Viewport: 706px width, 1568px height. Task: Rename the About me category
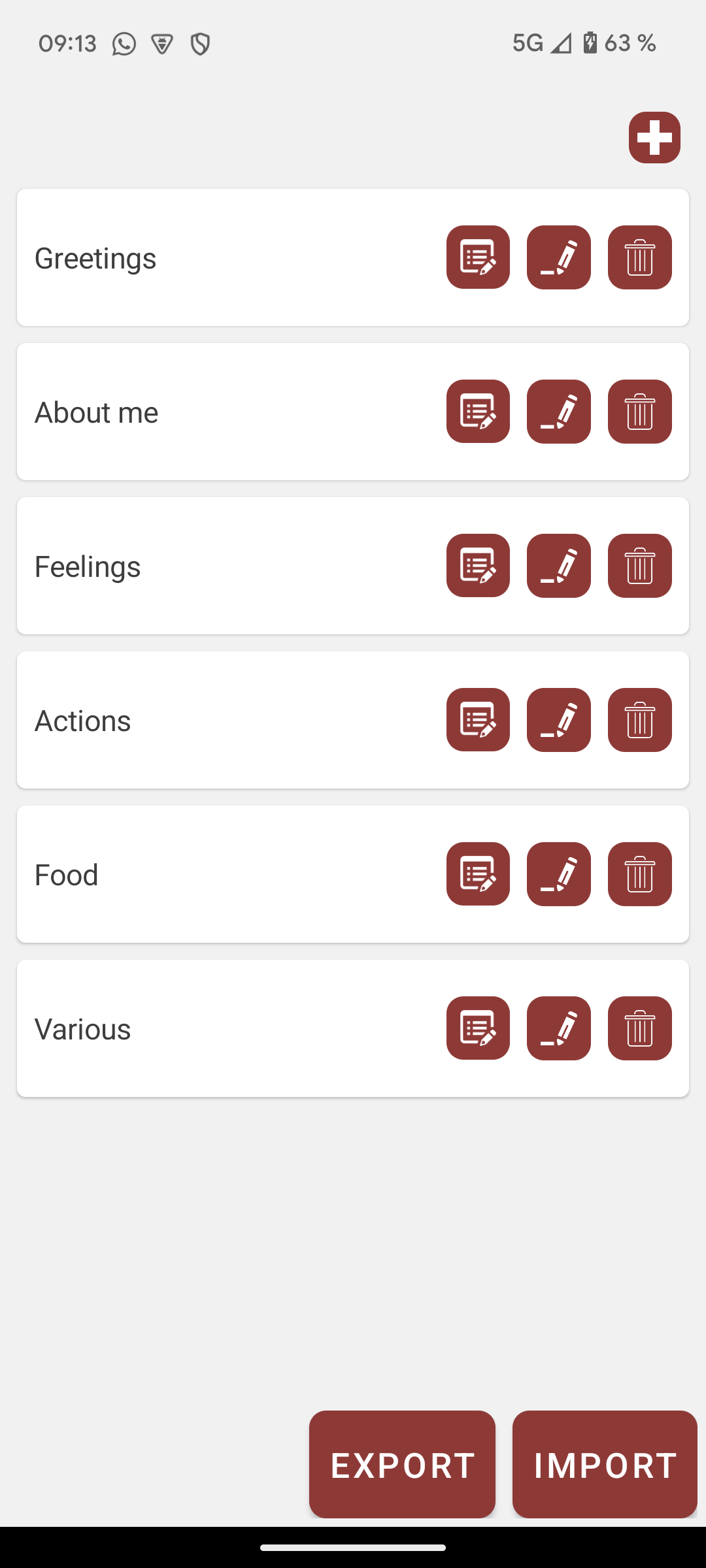click(x=559, y=412)
